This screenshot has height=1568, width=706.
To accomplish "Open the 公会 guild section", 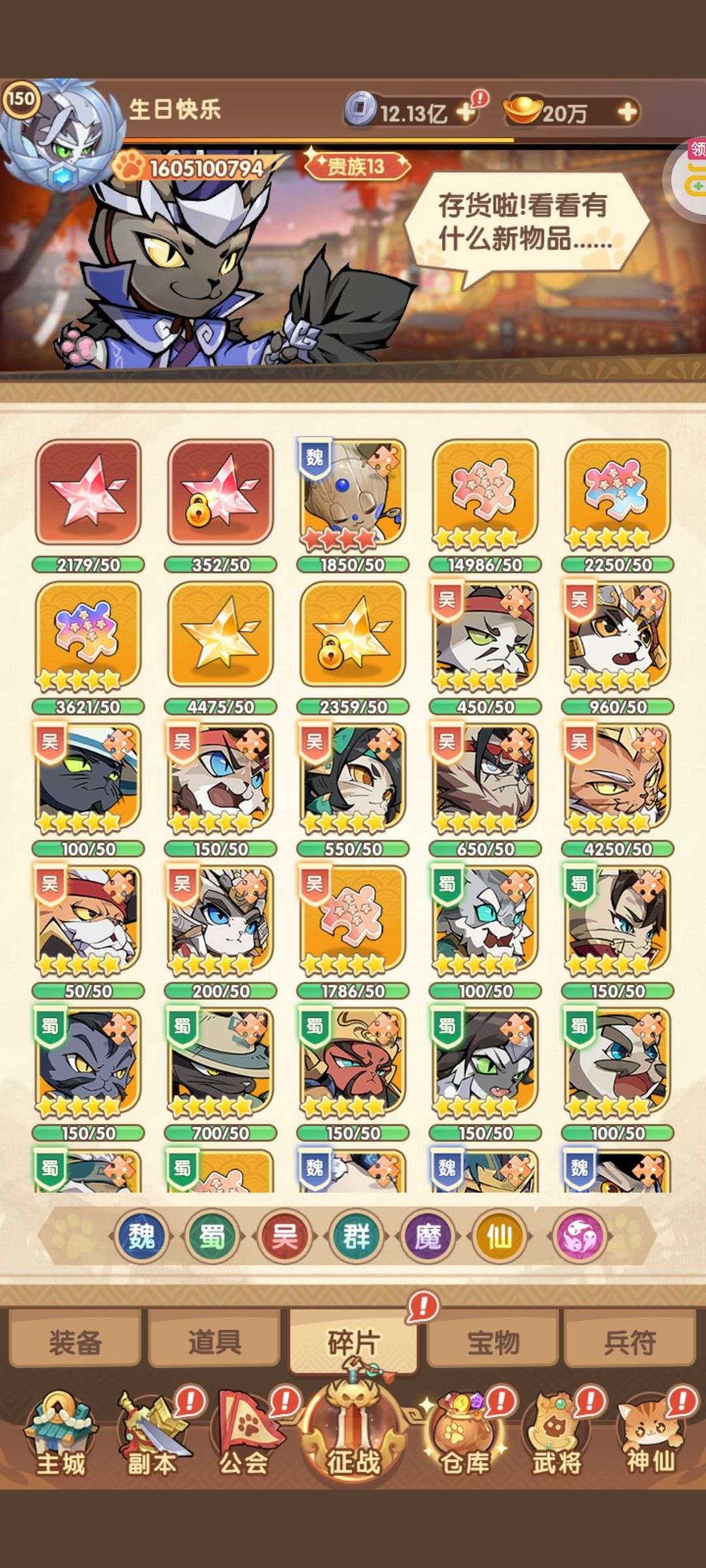I will (245, 1432).
